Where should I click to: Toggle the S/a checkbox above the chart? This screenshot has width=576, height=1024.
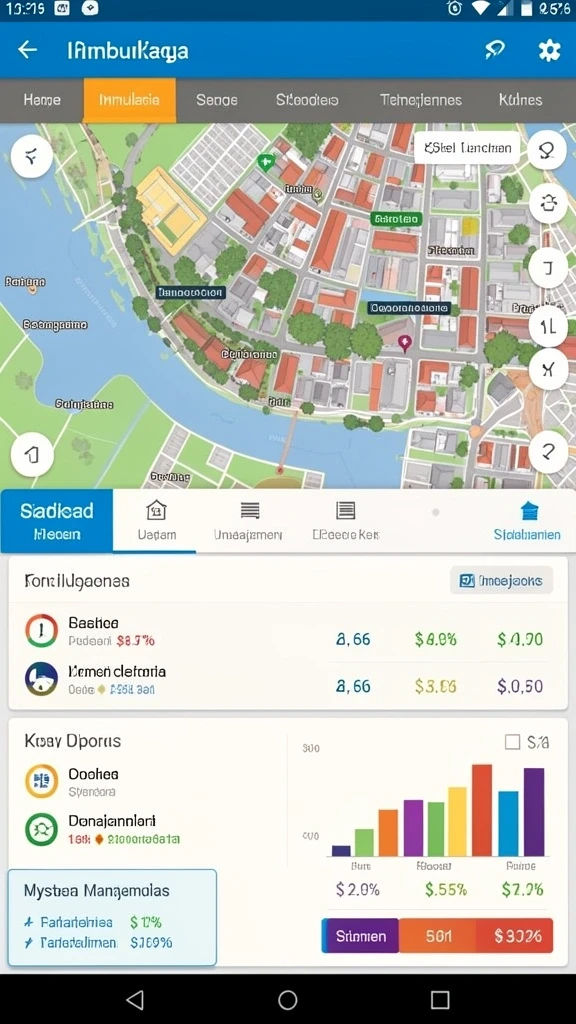pos(513,742)
